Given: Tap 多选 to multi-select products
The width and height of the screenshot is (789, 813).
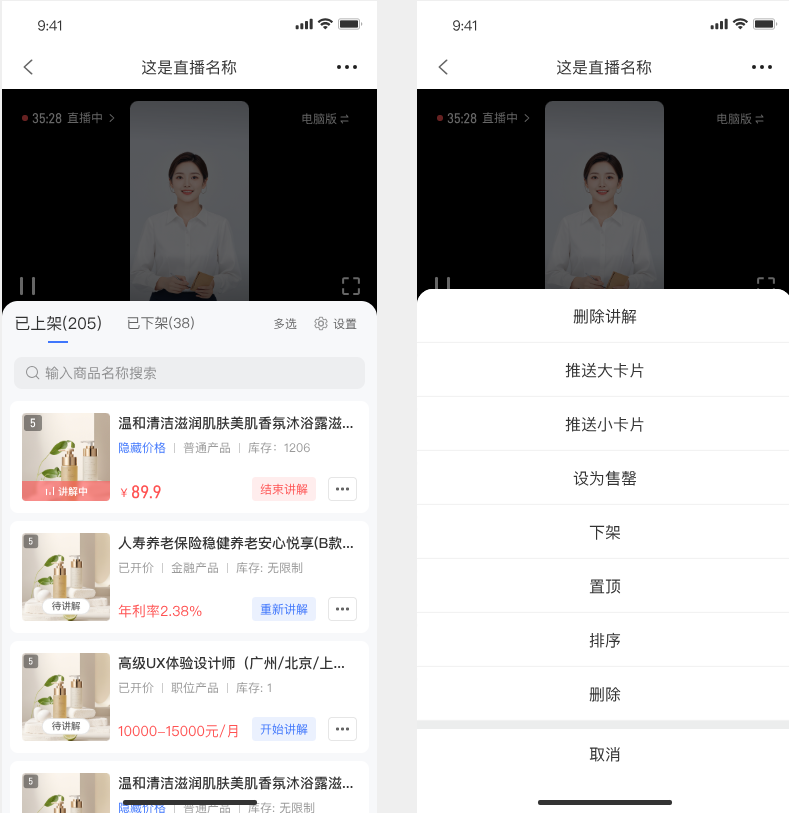Looking at the screenshot, I should click(x=285, y=324).
